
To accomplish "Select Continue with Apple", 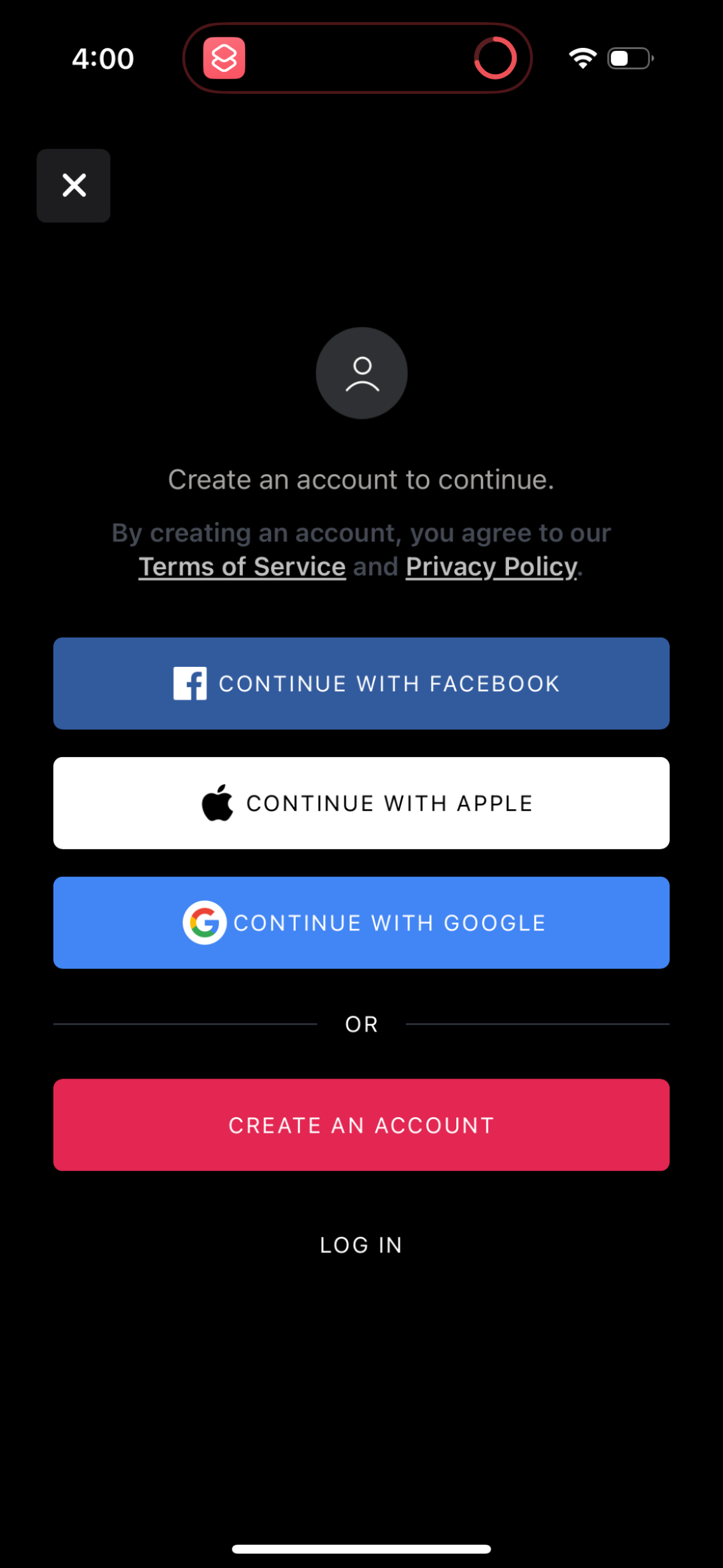I will [x=361, y=802].
